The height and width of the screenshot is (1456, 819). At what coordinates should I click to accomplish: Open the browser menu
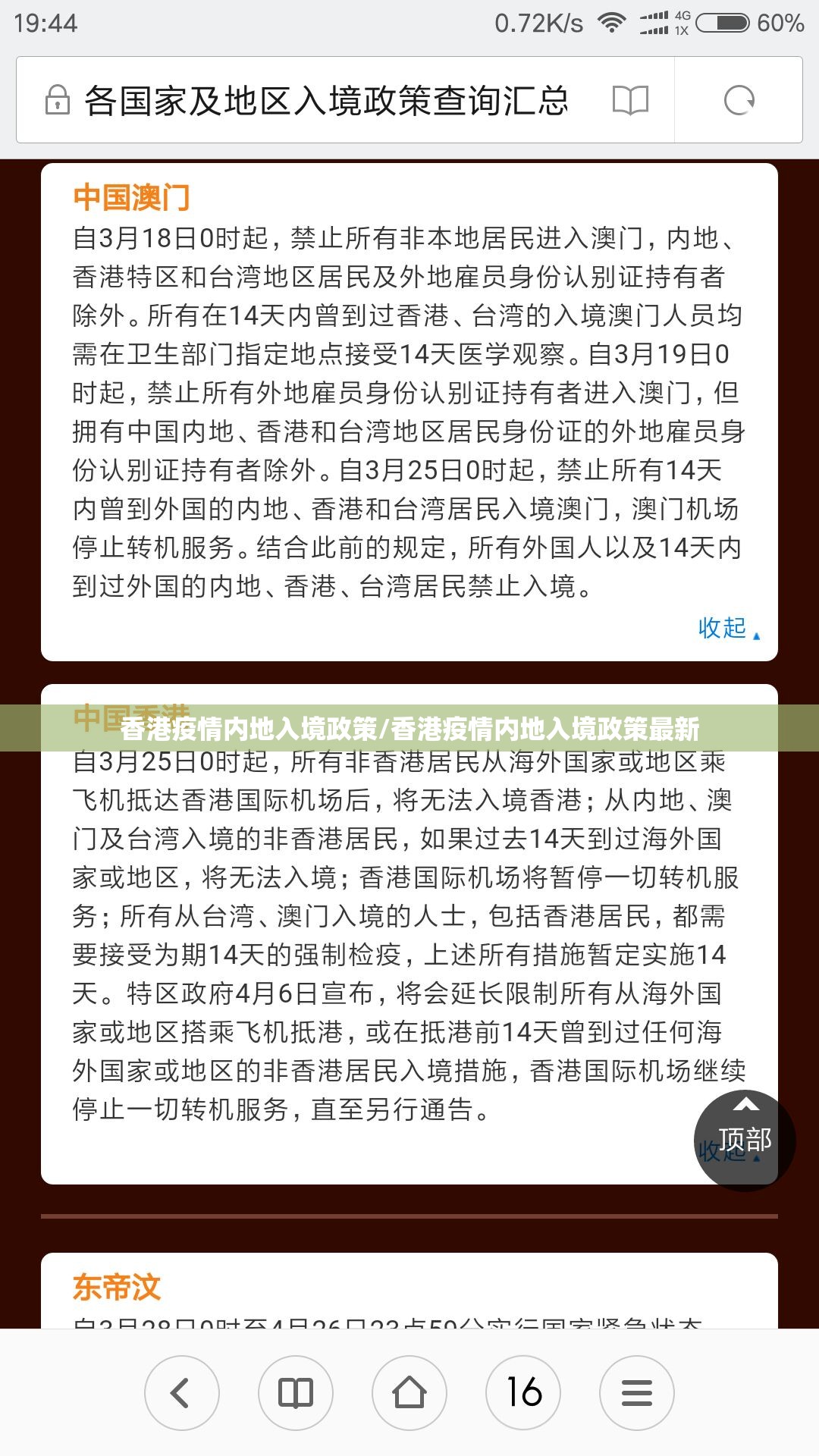click(636, 1393)
